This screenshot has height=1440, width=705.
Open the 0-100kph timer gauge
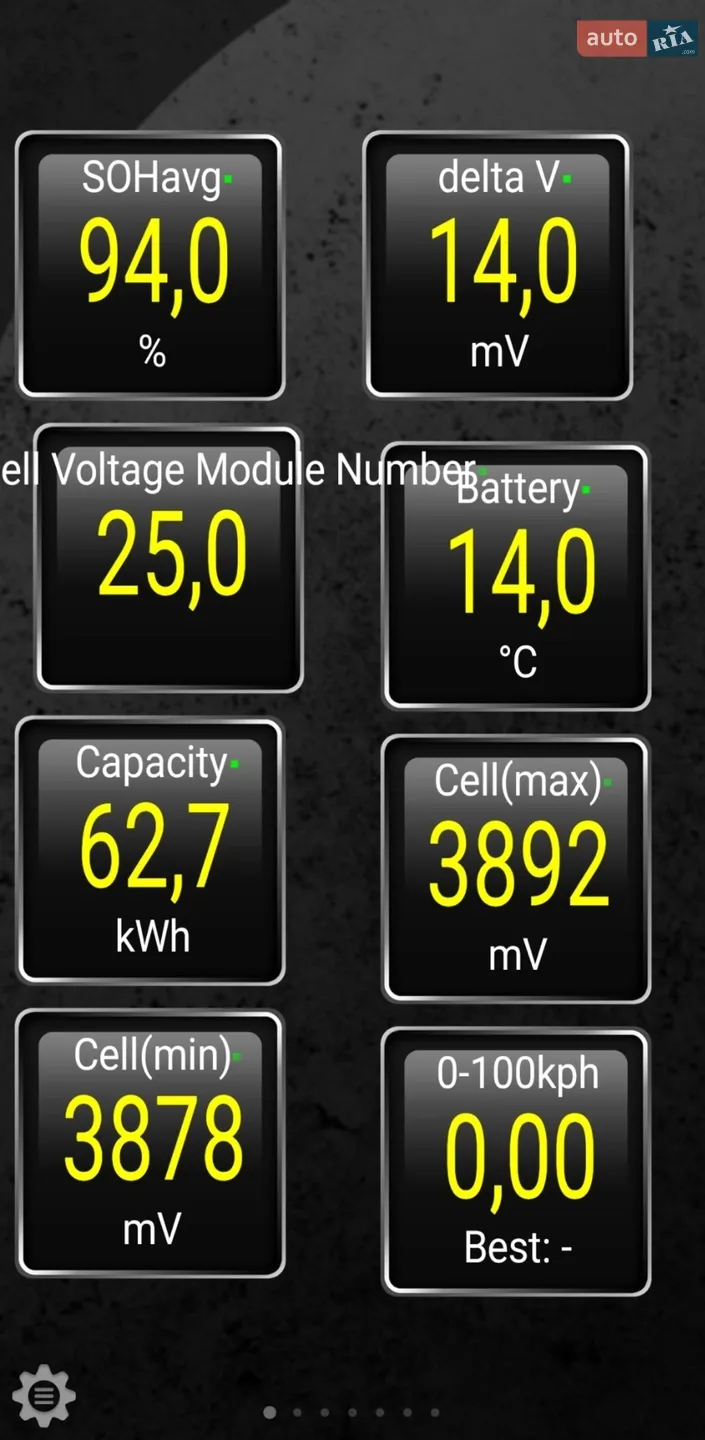517,1162
